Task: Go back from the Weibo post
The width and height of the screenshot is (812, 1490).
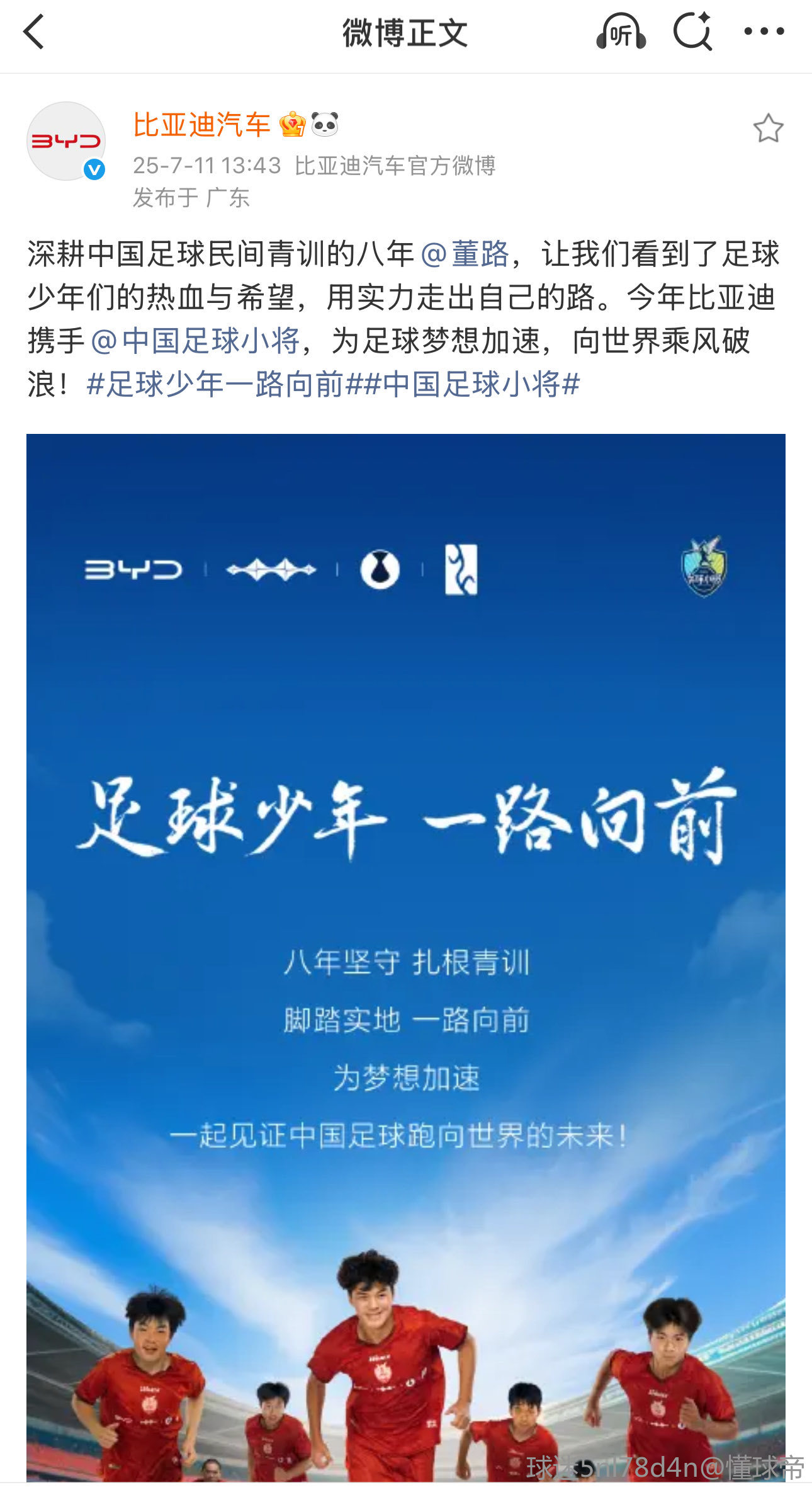Action: click(x=35, y=31)
